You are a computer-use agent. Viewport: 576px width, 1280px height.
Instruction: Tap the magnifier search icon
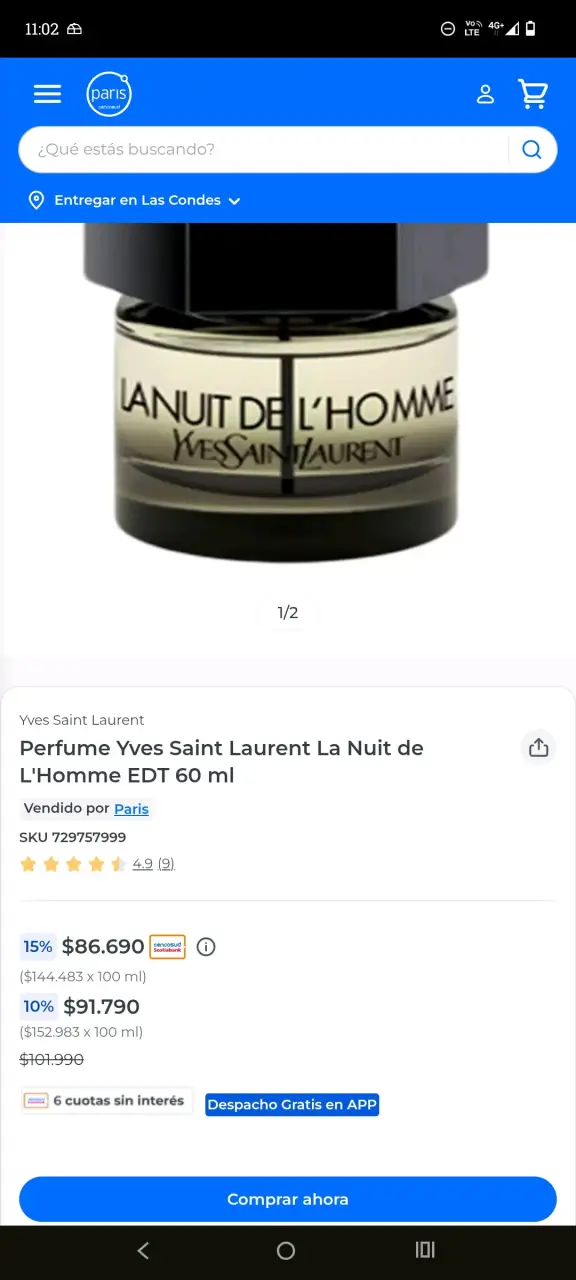pos(532,150)
